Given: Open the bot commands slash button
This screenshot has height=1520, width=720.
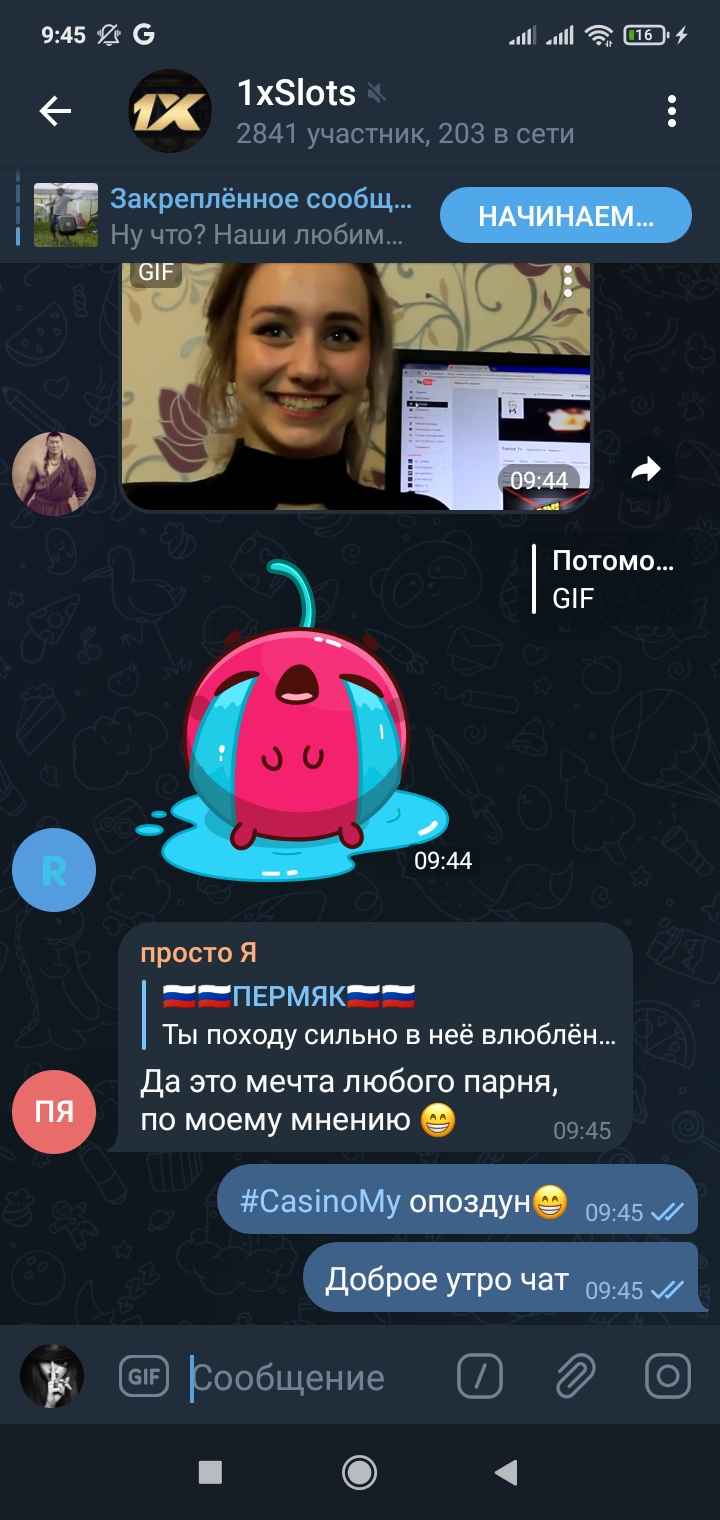Looking at the screenshot, I should pyautogui.click(x=480, y=1377).
